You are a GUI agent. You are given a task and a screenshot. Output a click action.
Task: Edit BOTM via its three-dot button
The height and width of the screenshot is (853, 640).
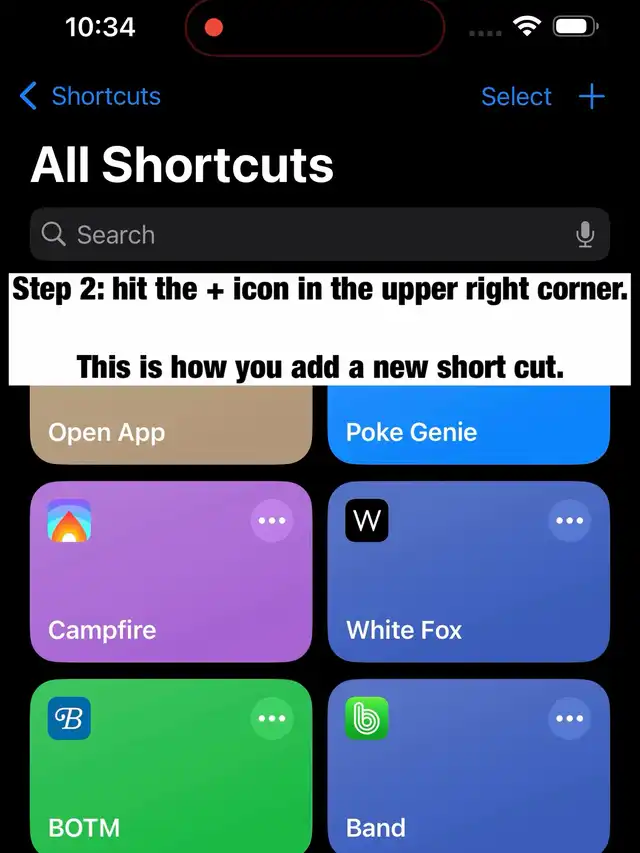pyautogui.click(x=272, y=719)
